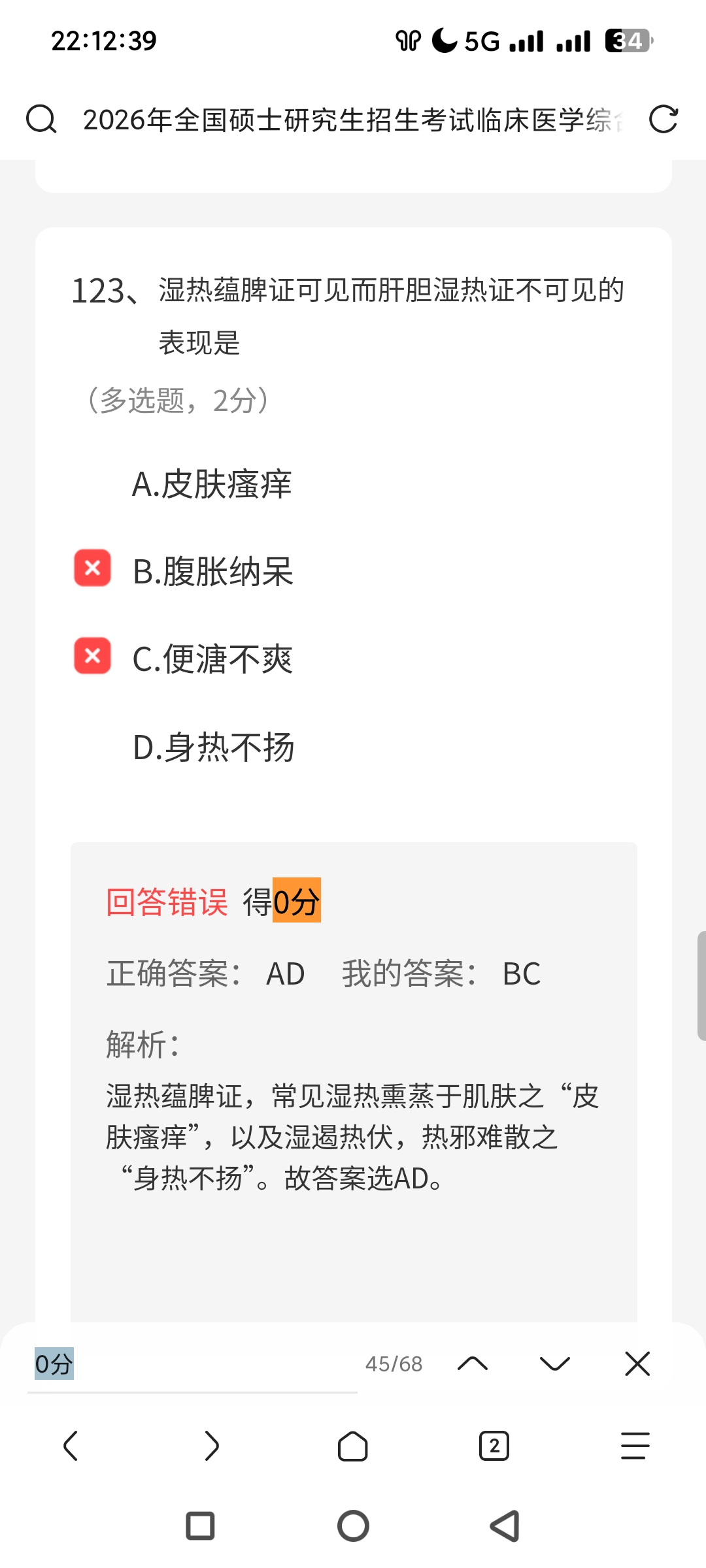The image size is (706, 1568).
Task: Tap the system back button
Action: [505, 1526]
